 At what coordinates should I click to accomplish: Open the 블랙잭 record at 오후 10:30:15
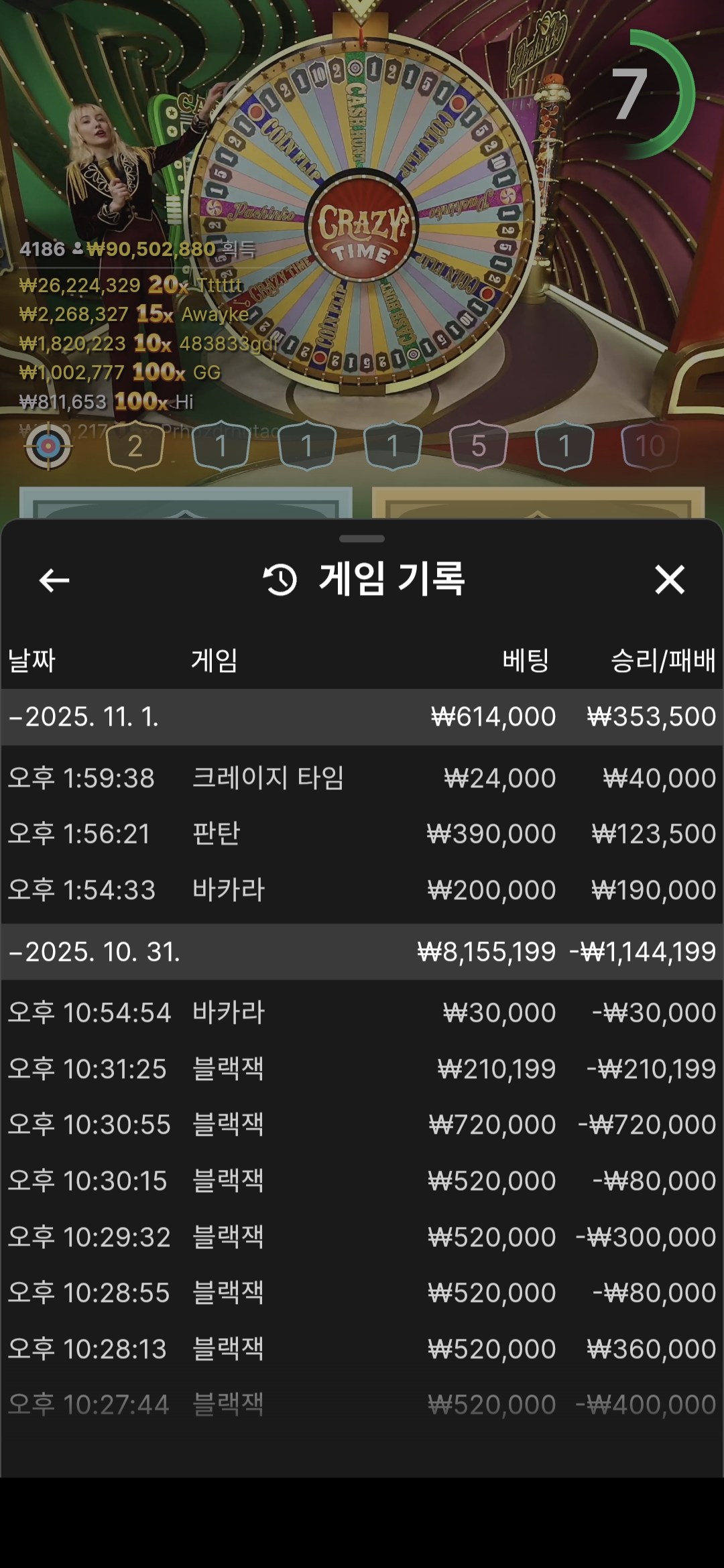coord(362,1181)
